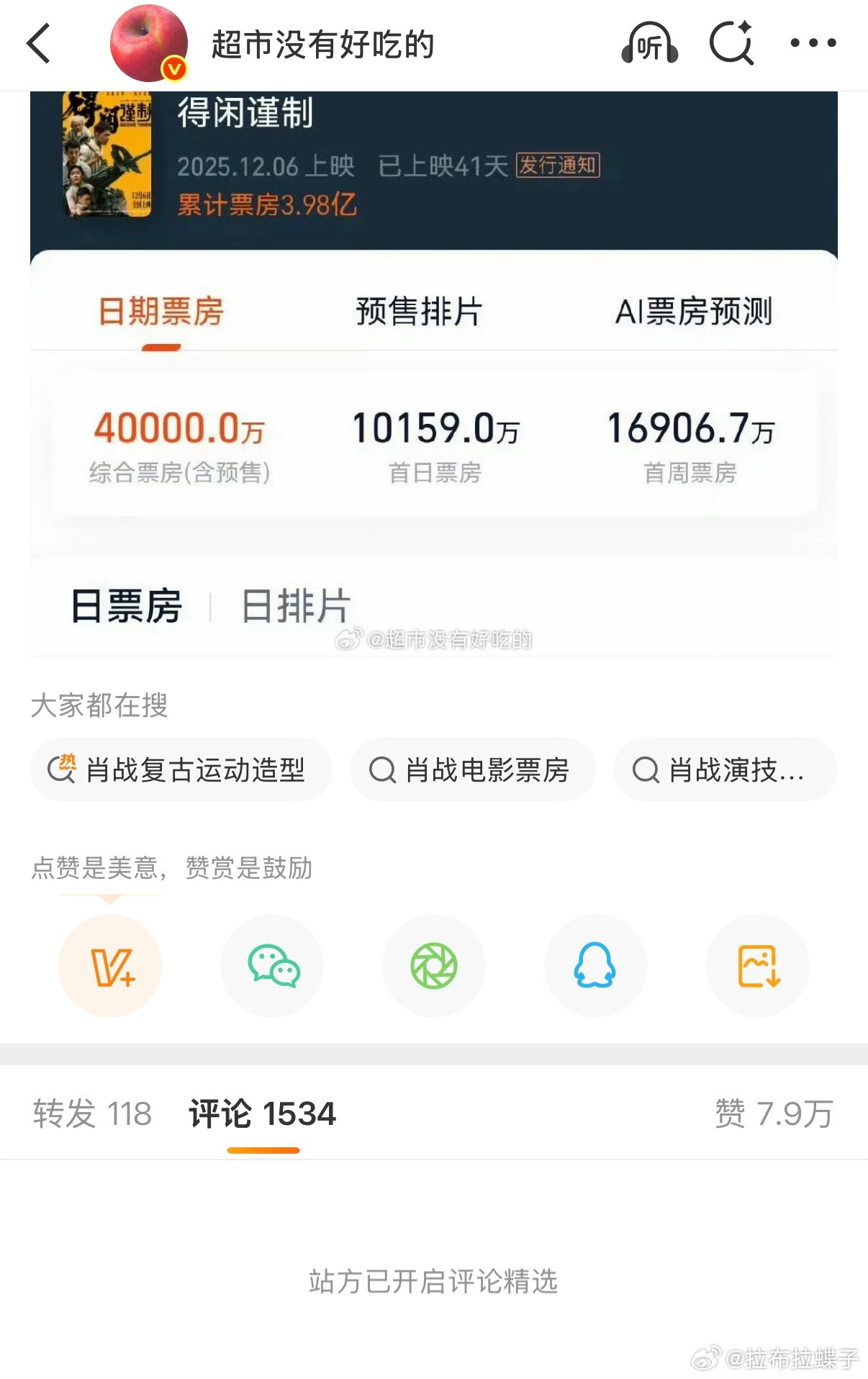Share post via the WeChat icon

(x=271, y=966)
